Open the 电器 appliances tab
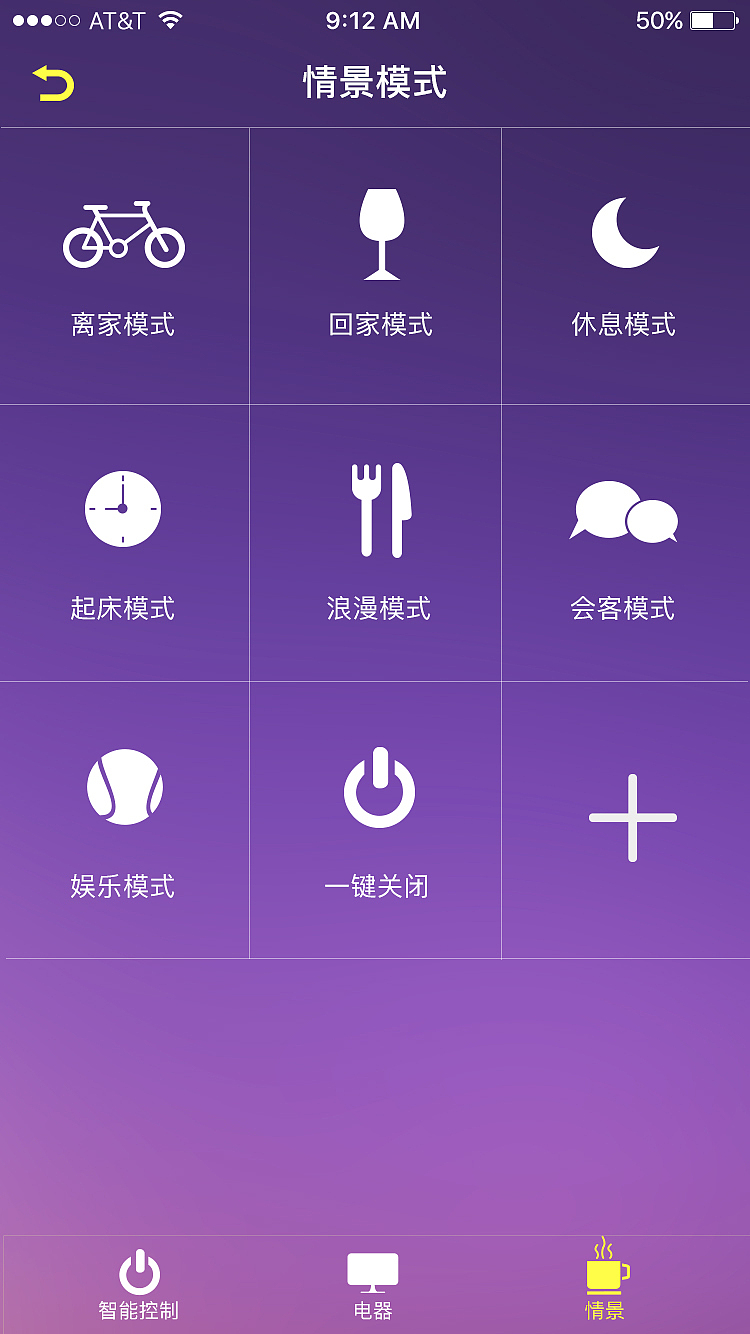The width and height of the screenshot is (750, 1334). pyautogui.click(x=373, y=1285)
